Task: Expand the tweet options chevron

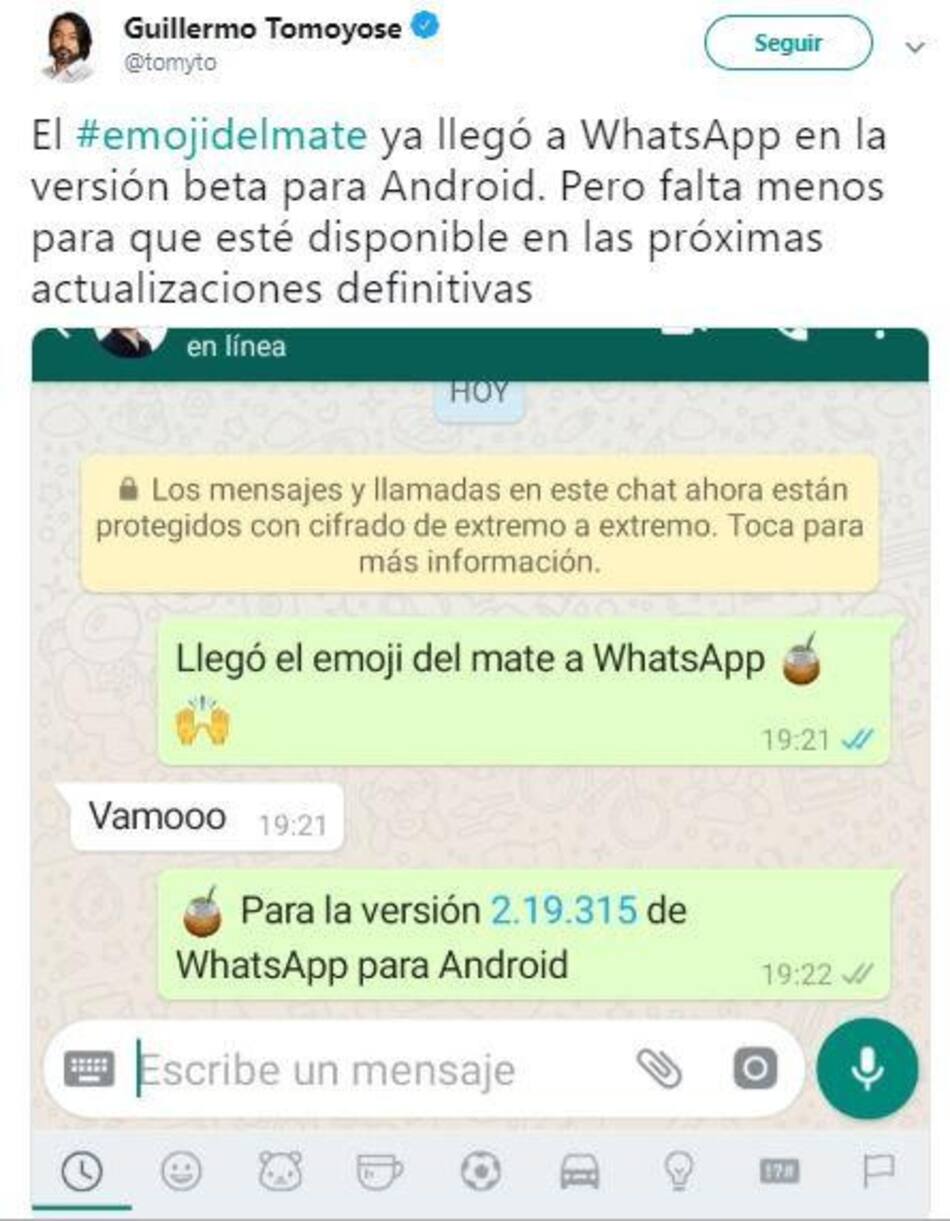Action: 914,46
